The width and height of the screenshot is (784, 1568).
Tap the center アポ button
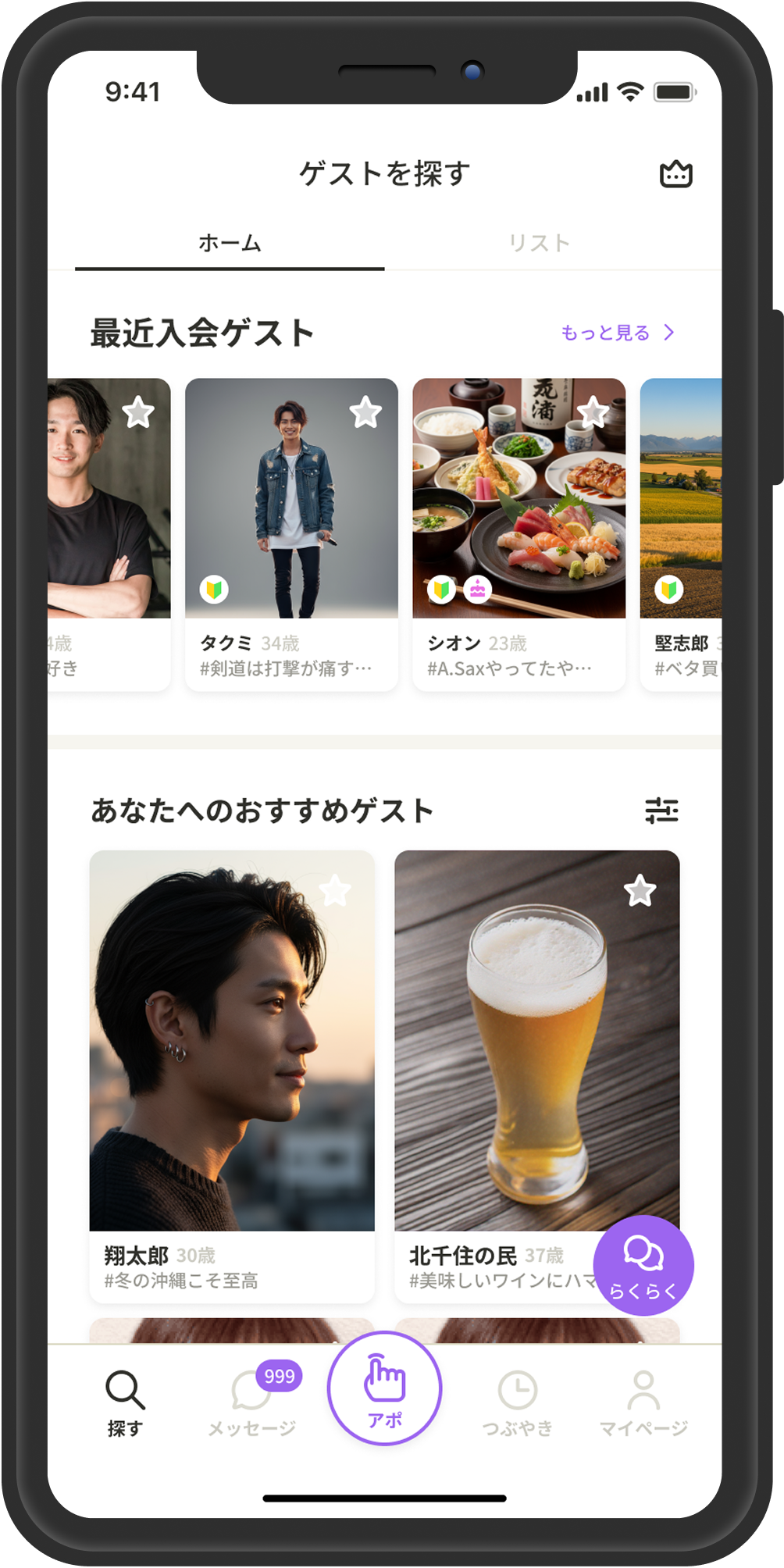pos(385,1388)
